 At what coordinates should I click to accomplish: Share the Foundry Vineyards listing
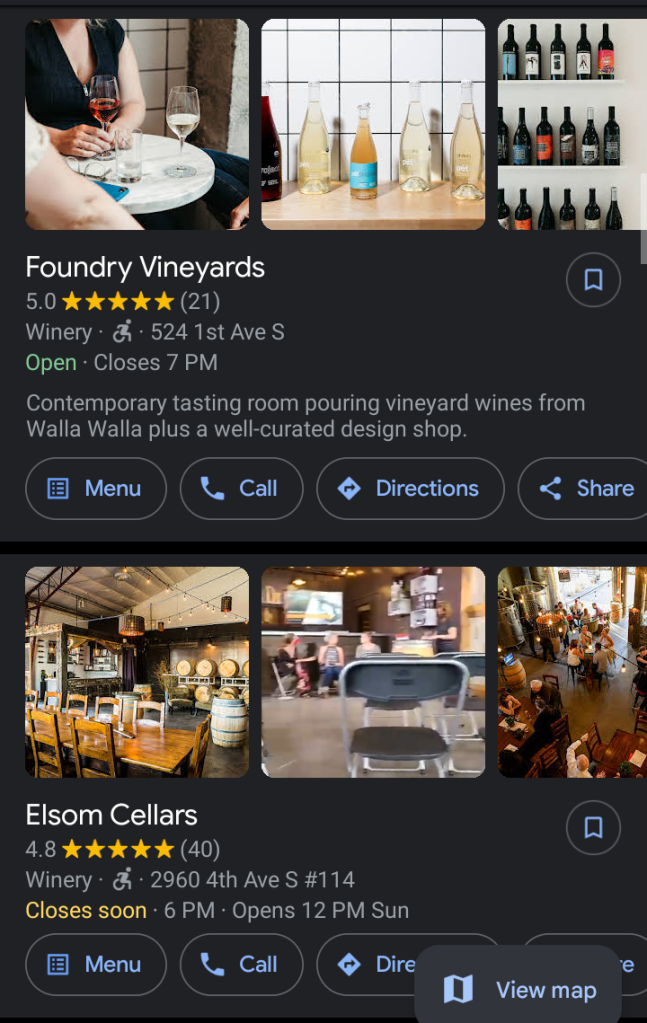[586, 488]
